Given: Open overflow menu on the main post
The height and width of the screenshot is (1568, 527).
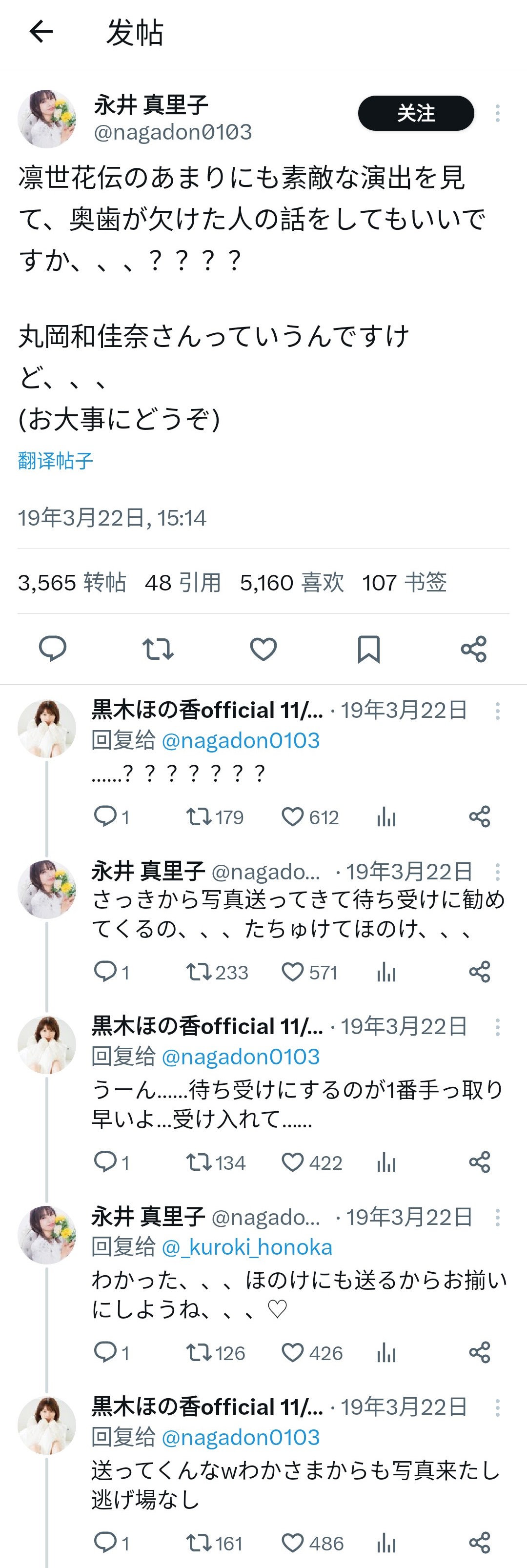Looking at the screenshot, I should tap(497, 113).
